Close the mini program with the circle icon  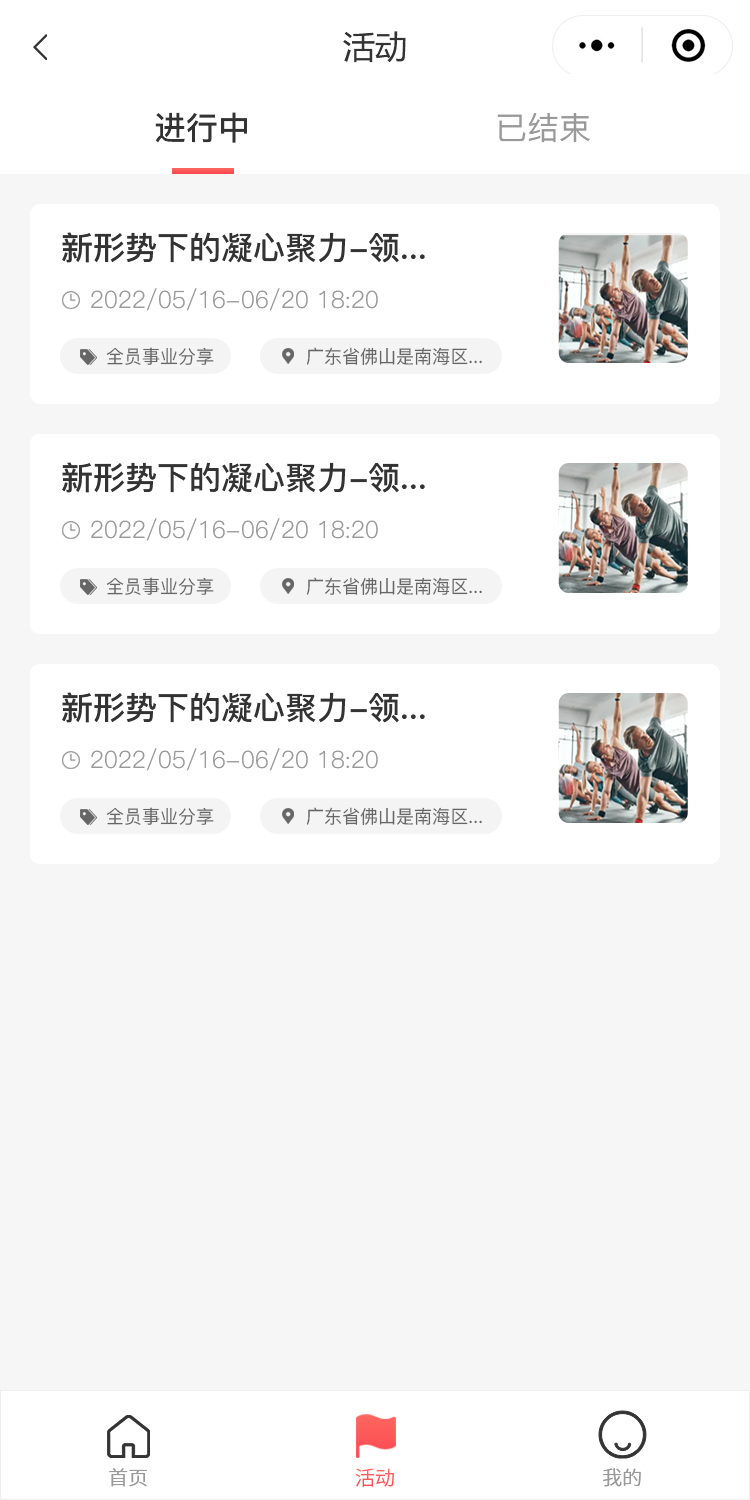(x=688, y=46)
